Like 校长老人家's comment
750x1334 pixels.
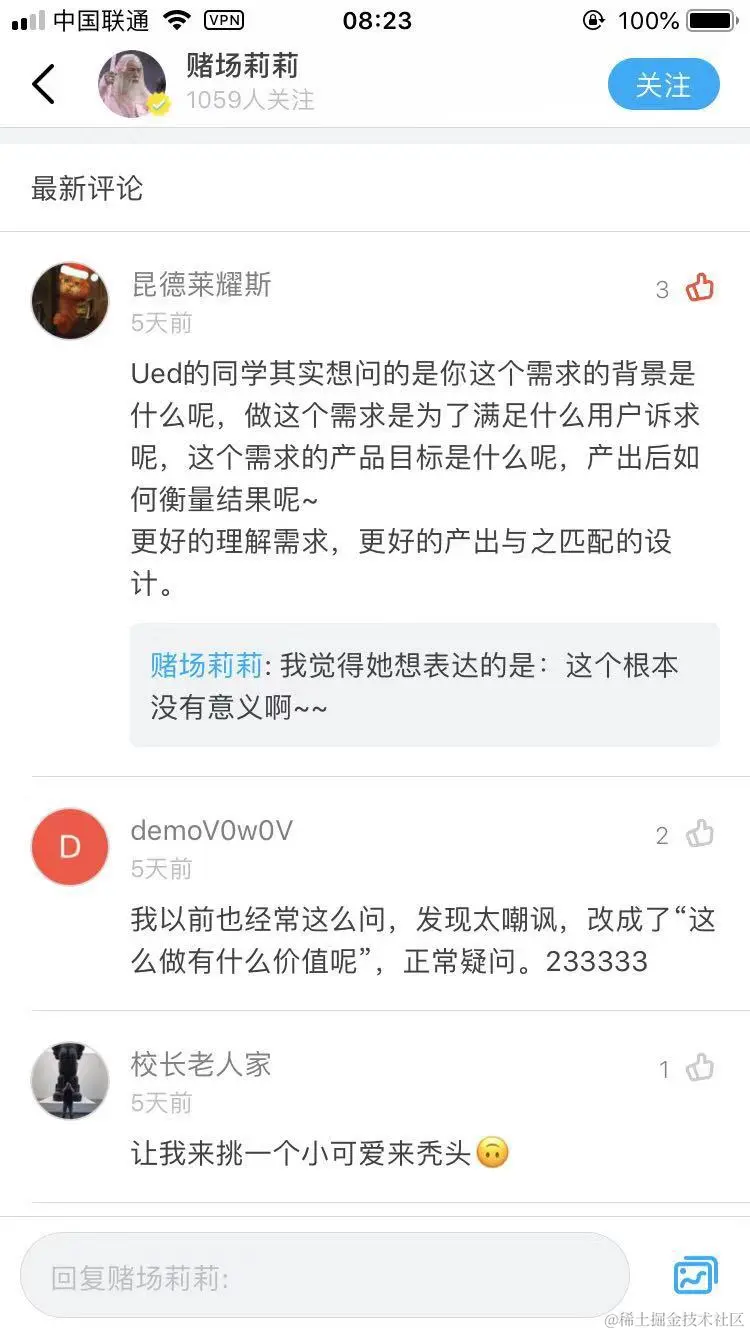pyautogui.click(x=700, y=1068)
